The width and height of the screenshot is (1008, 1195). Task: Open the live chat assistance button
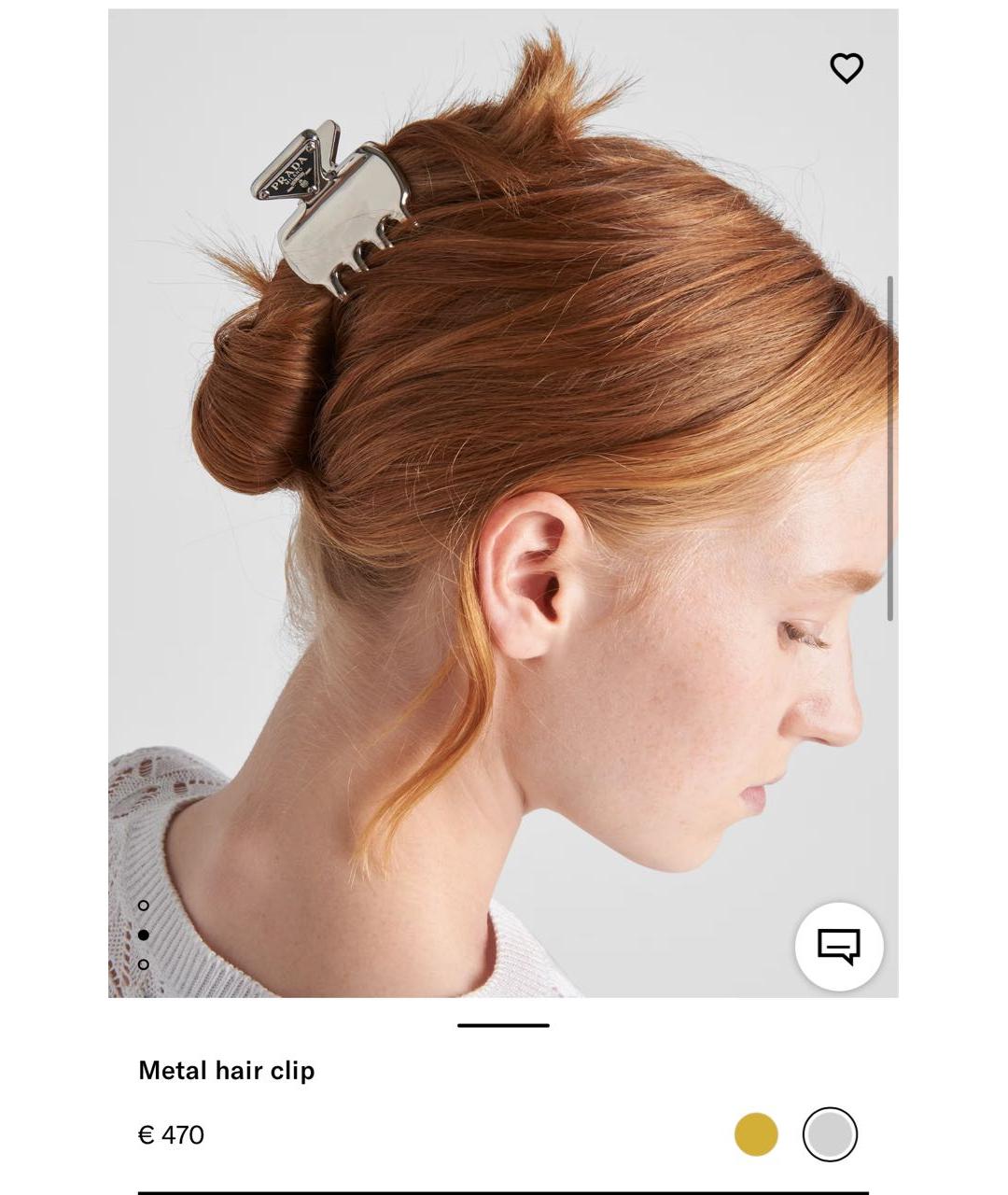click(x=839, y=946)
